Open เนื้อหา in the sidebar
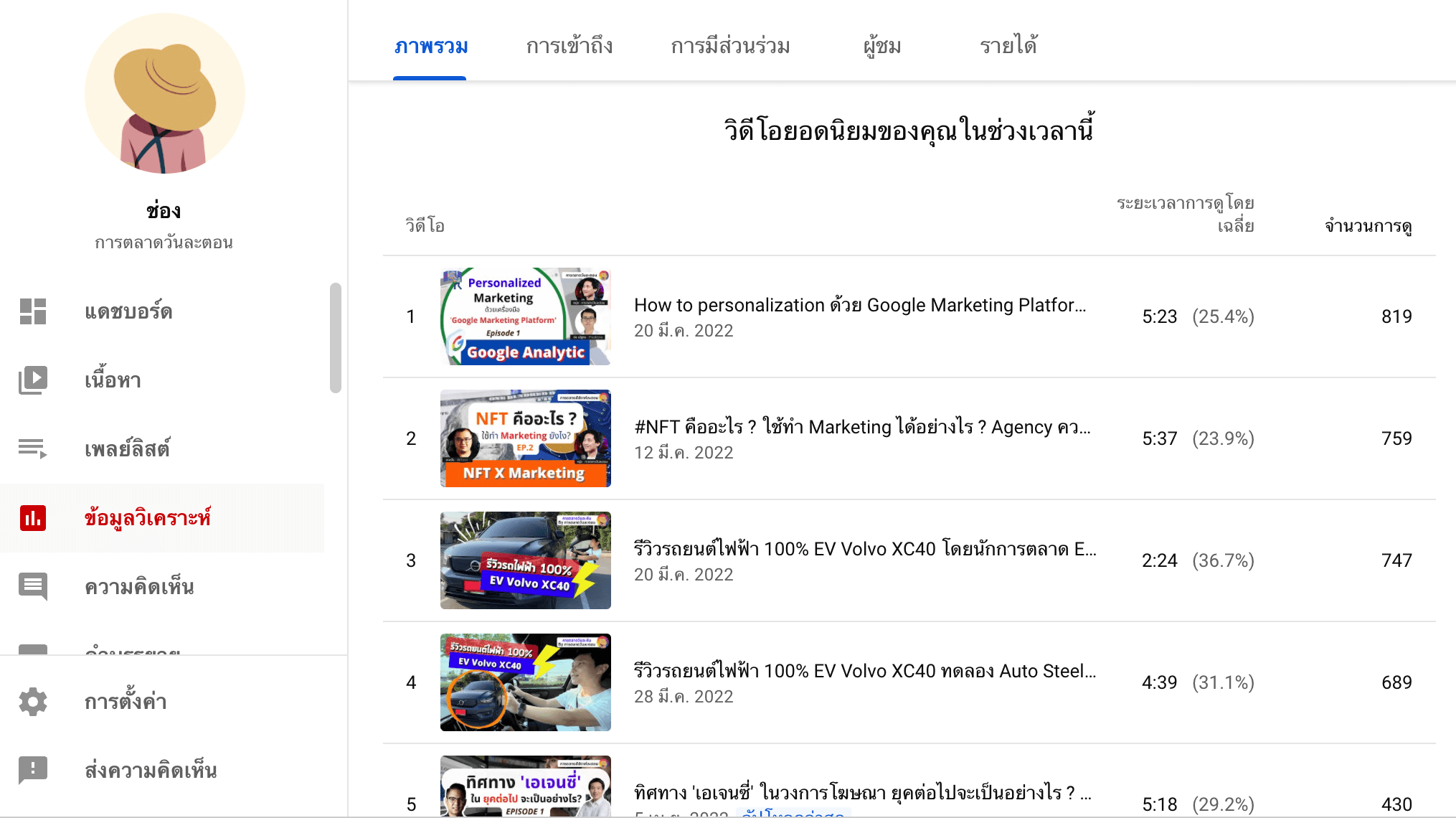This screenshot has height=818, width=1456. 113,380
